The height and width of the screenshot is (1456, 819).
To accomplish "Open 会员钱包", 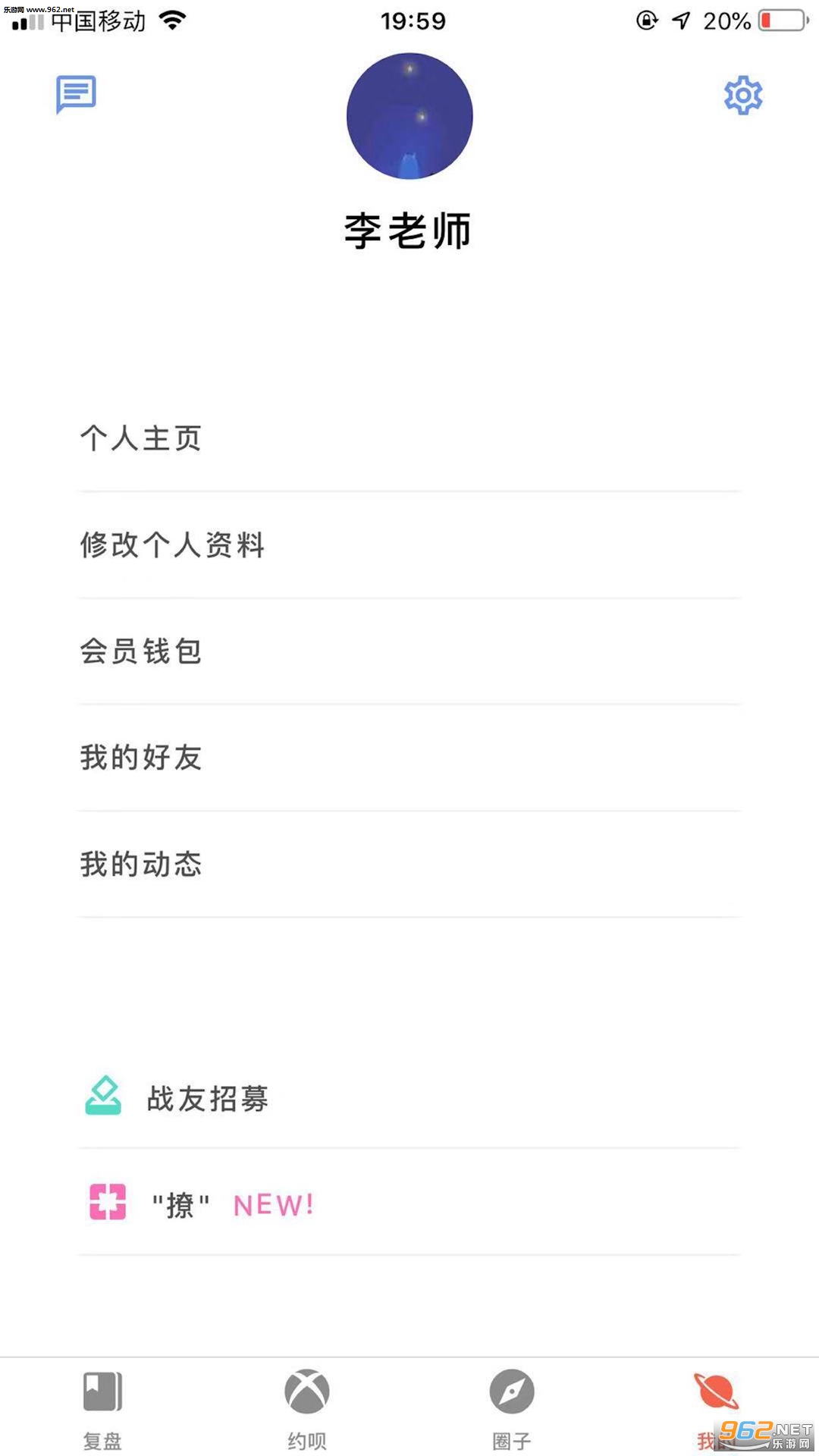I will tap(409, 651).
